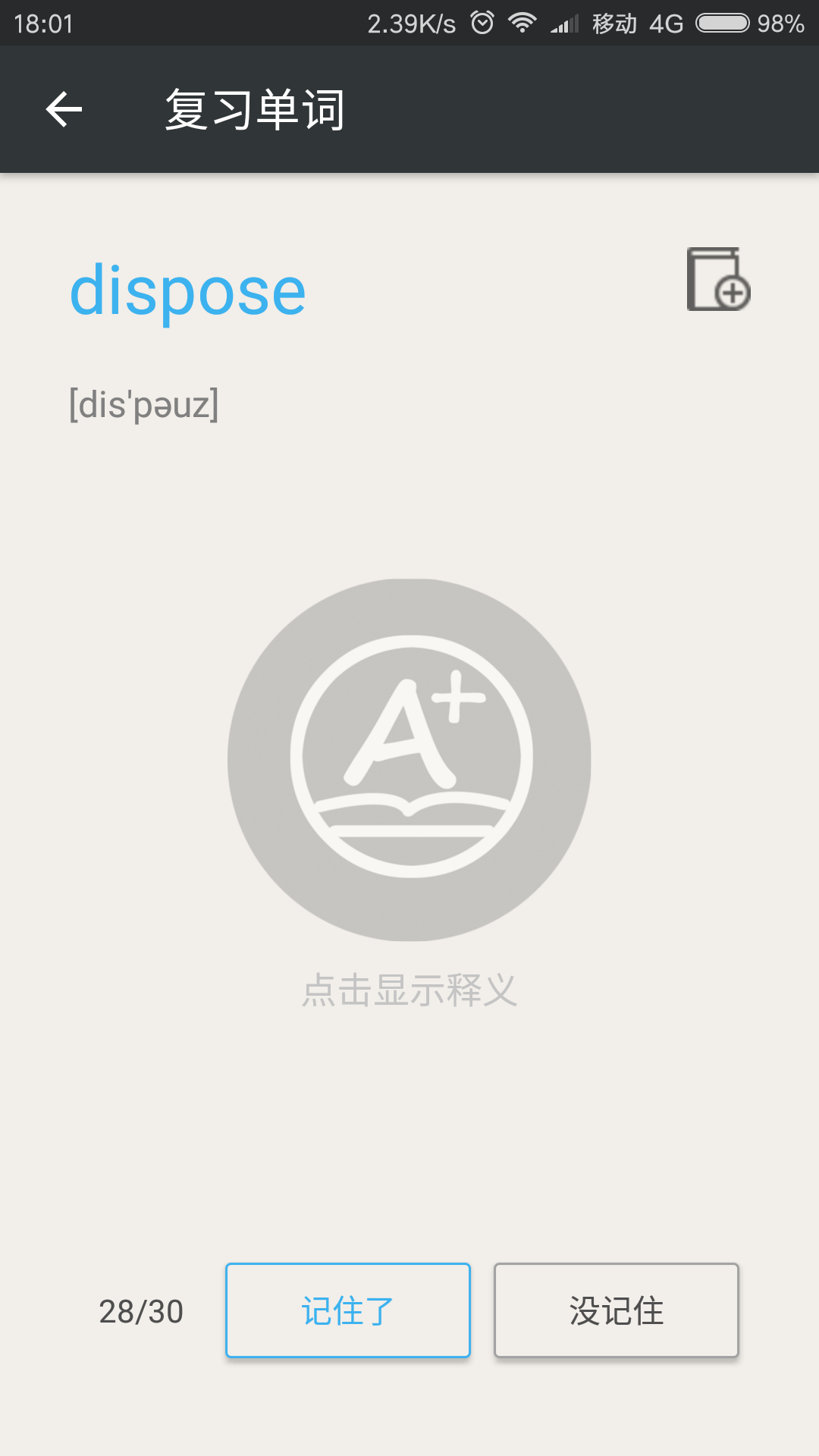Mark the word as 记住了
The width and height of the screenshot is (819, 1456).
pyautogui.click(x=348, y=1310)
